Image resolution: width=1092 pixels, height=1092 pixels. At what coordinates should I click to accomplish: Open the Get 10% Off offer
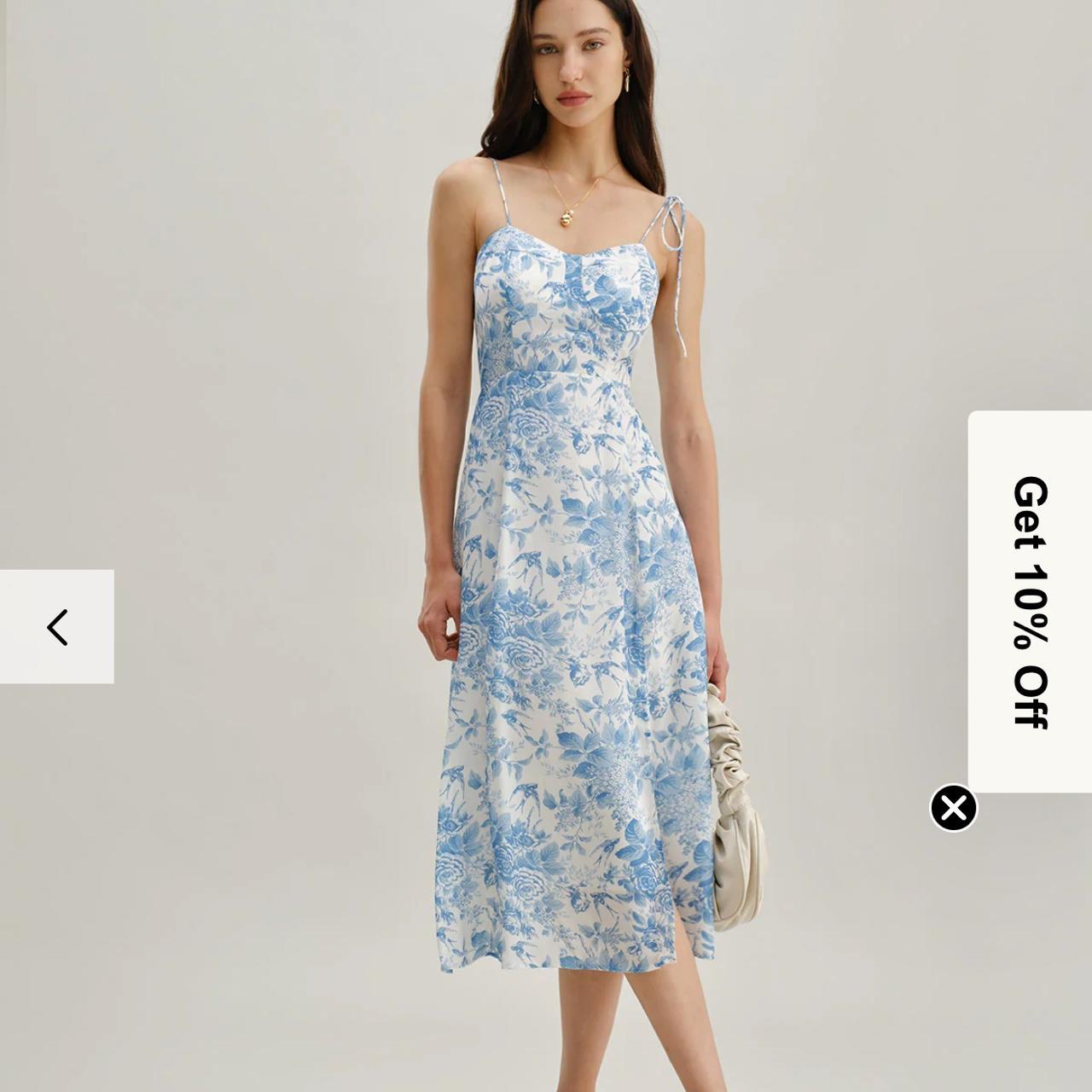(x=1030, y=601)
